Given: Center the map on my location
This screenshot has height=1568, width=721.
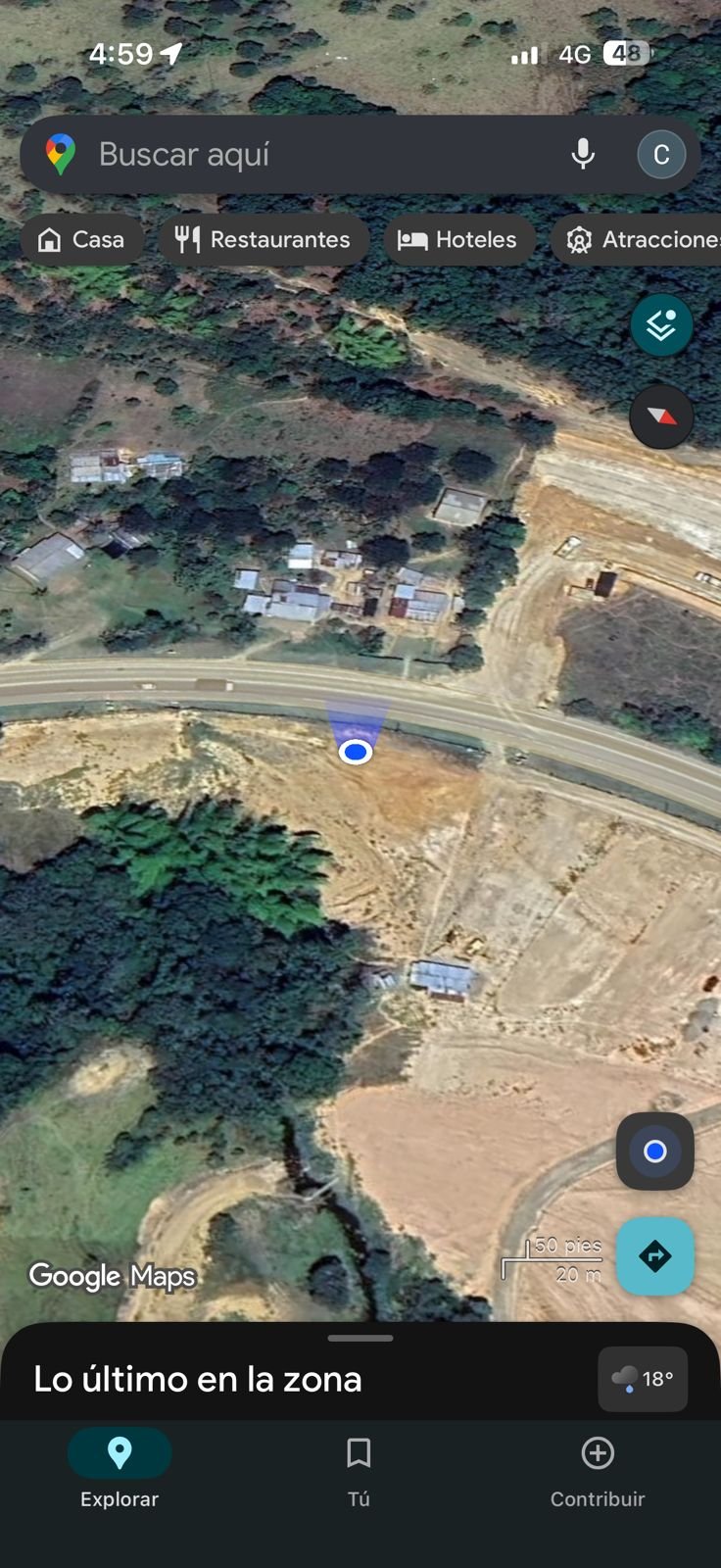Looking at the screenshot, I should (654, 1151).
